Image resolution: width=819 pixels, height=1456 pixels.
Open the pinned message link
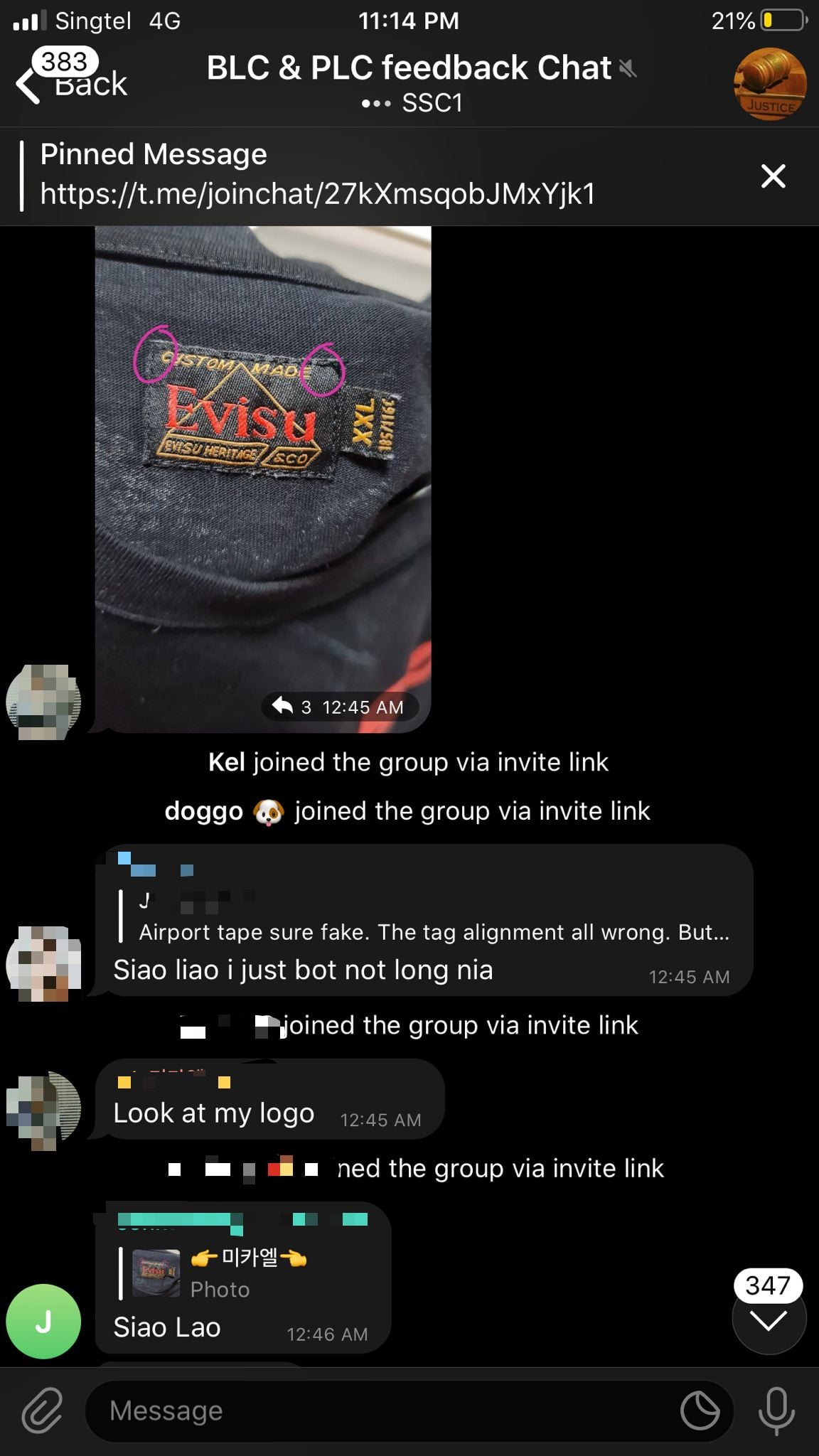[317, 193]
